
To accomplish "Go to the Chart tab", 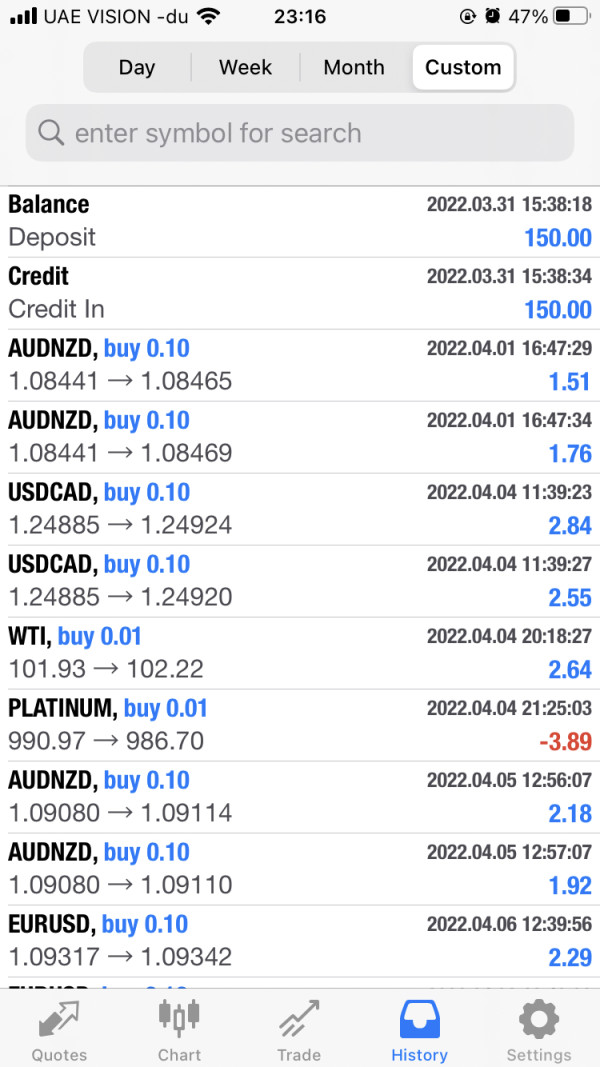I will coord(179,1030).
